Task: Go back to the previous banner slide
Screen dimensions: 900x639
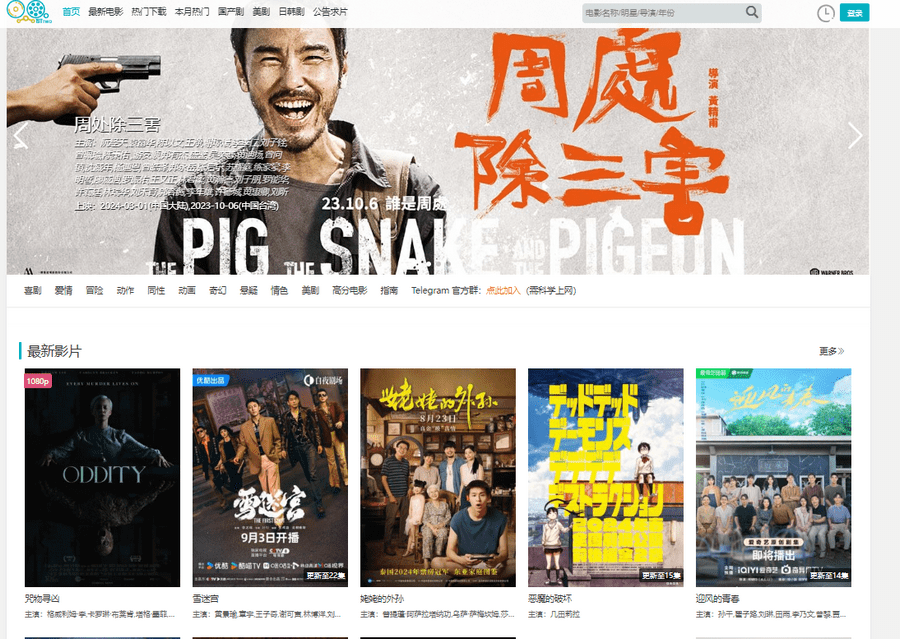Action: pyautogui.click(x=20, y=136)
